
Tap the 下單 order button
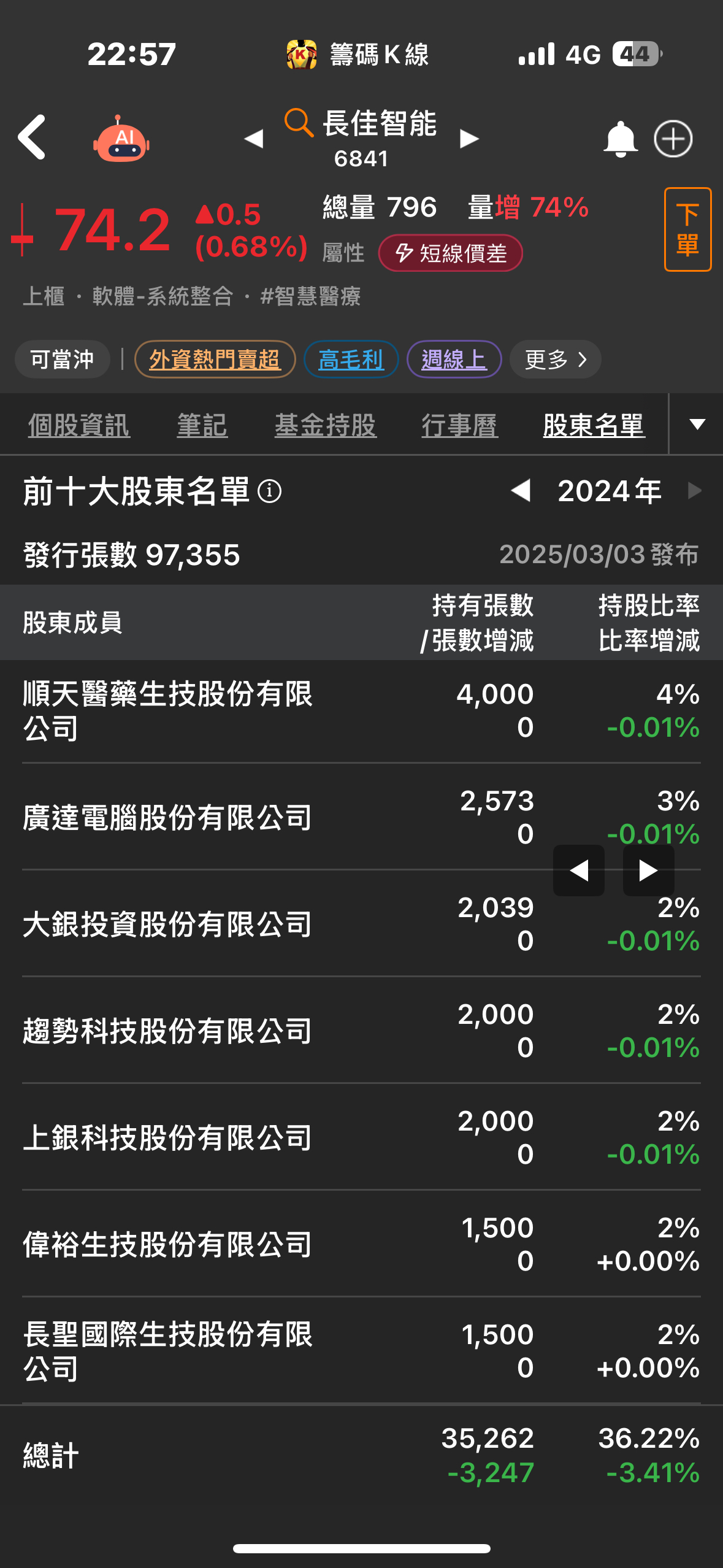pos(687,229)
